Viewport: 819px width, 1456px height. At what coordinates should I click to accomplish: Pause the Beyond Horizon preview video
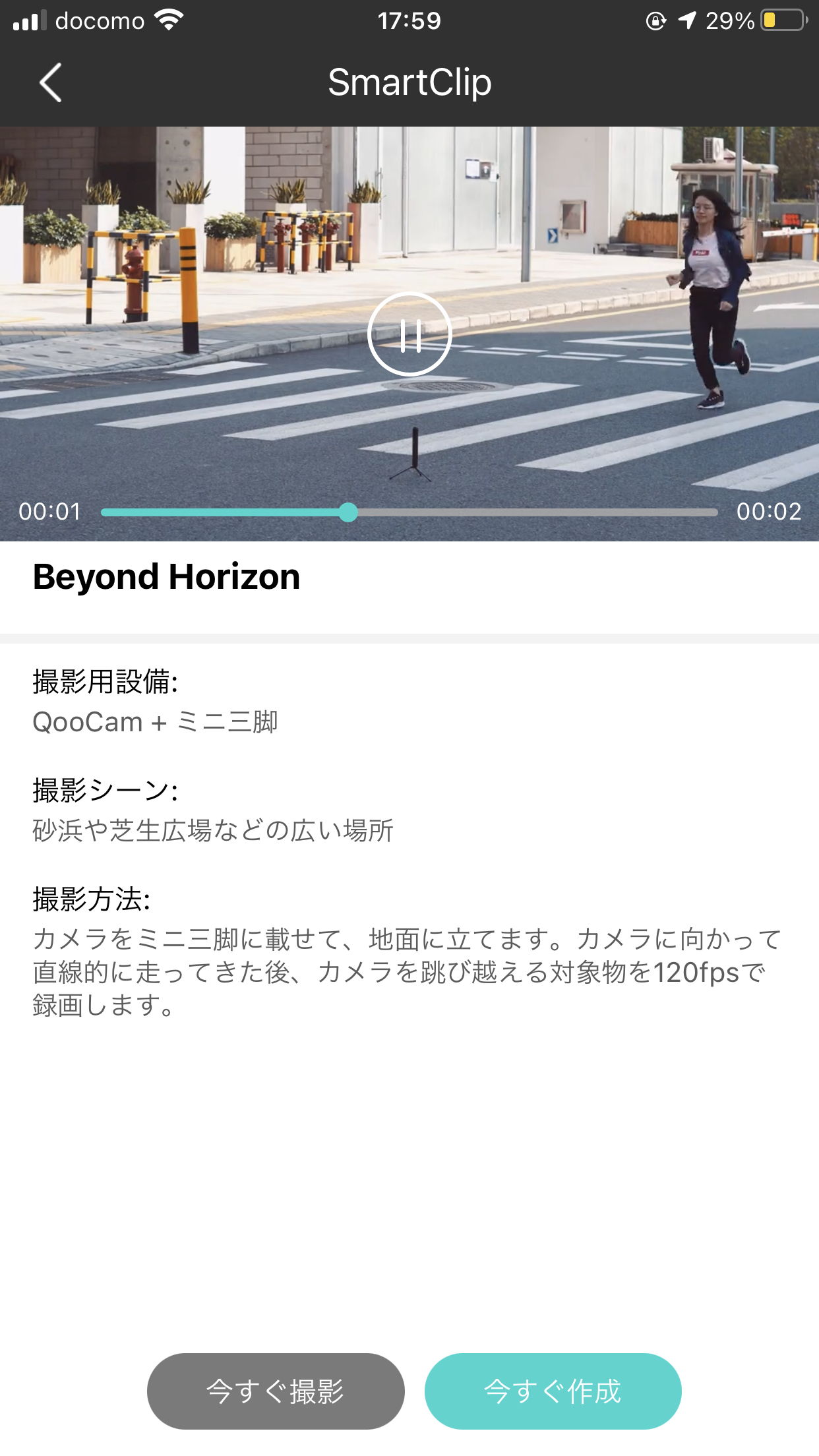pyautogui.click(x=409, y=334)
